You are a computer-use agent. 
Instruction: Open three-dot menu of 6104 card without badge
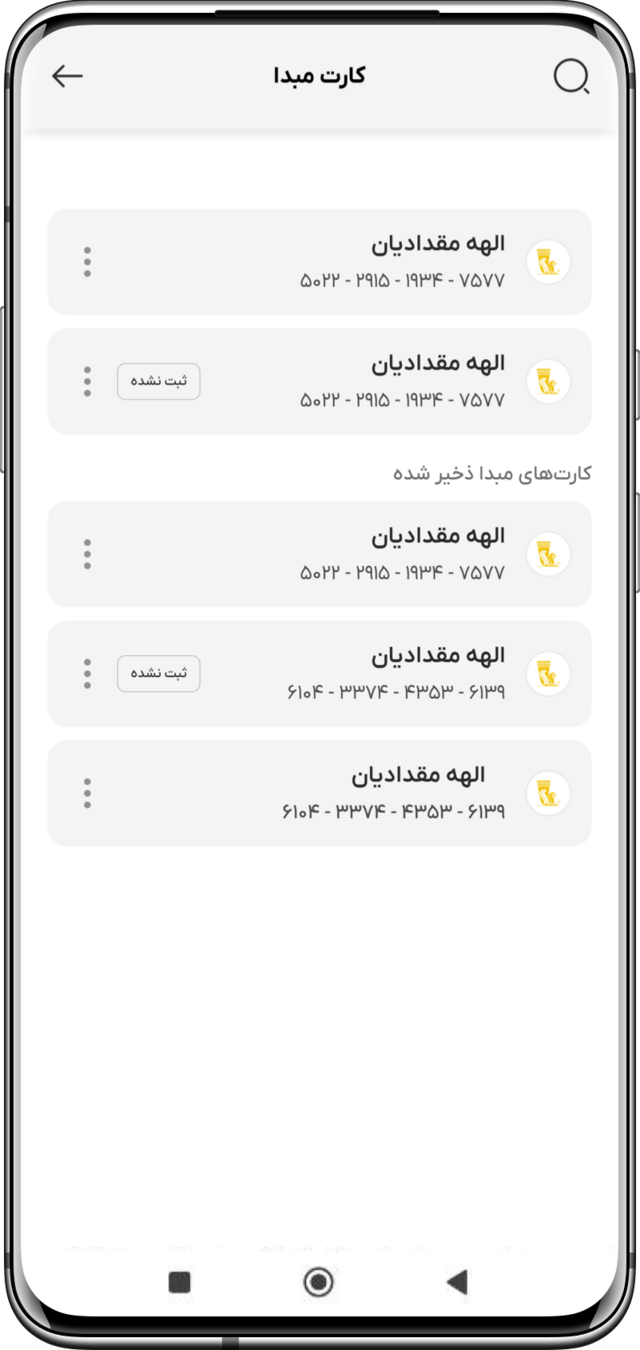87,794
